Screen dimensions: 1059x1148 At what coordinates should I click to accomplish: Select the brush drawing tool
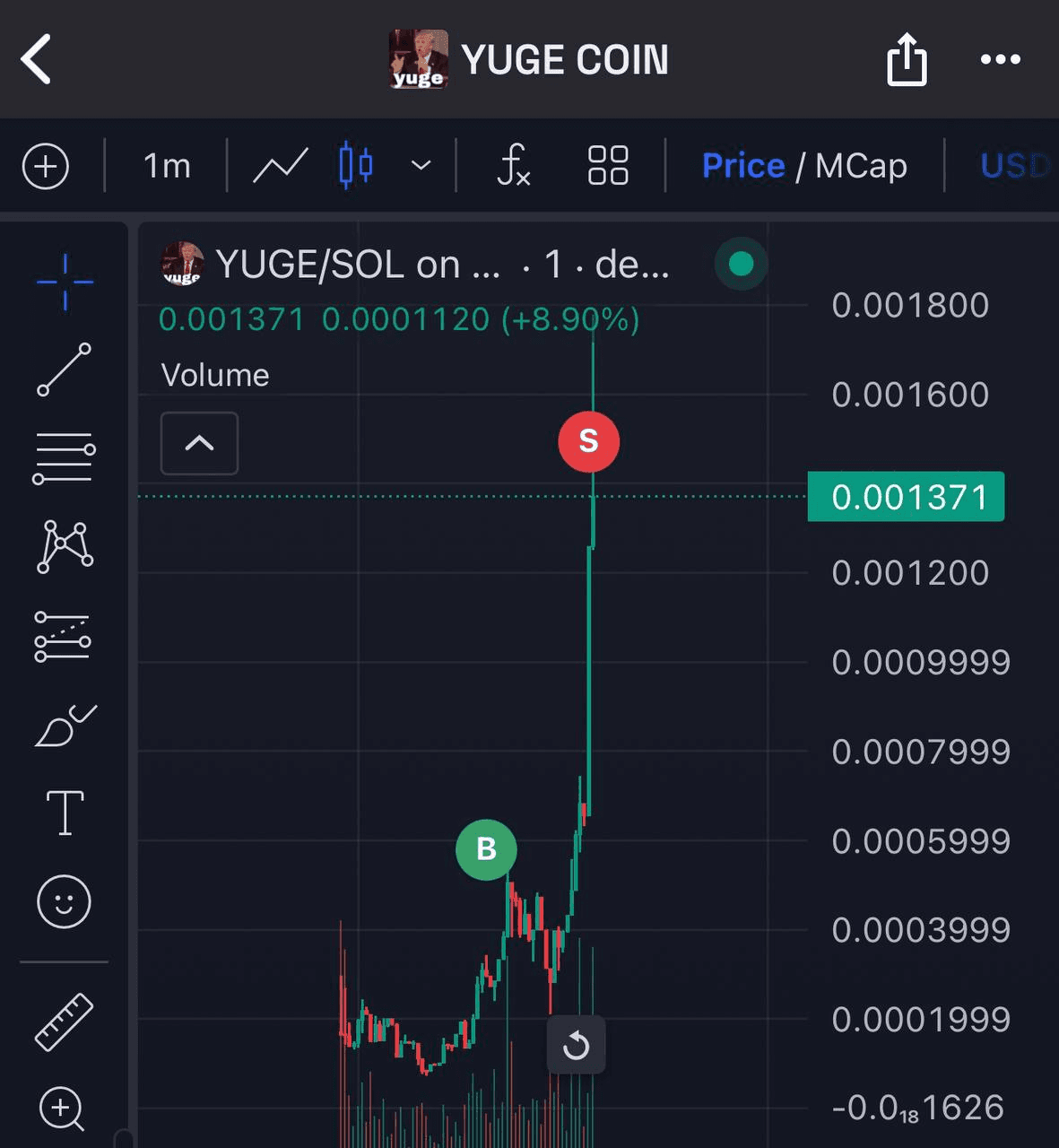(65, 726)
